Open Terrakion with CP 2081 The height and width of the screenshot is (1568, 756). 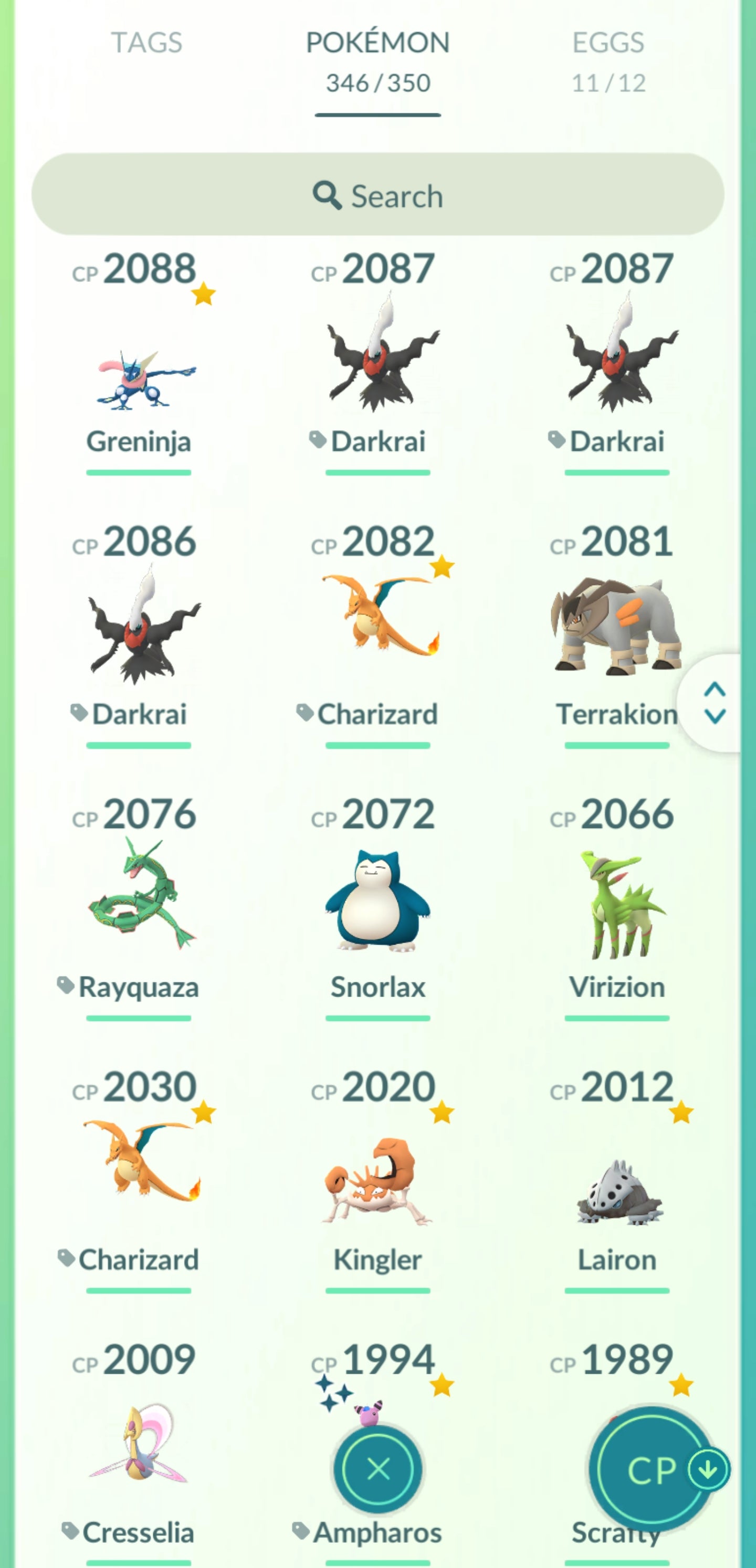(615, 627)
